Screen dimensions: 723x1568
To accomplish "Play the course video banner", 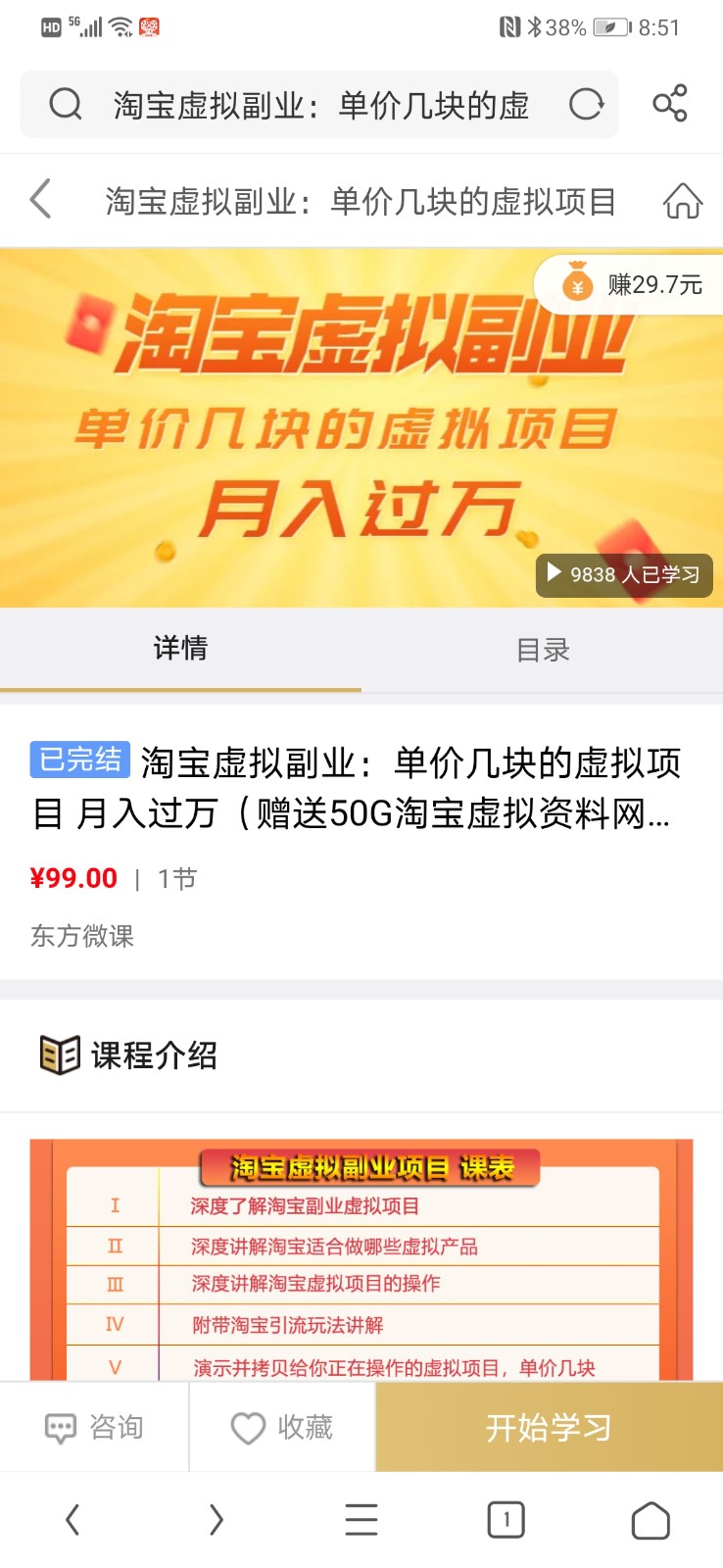I will point(361,428).
